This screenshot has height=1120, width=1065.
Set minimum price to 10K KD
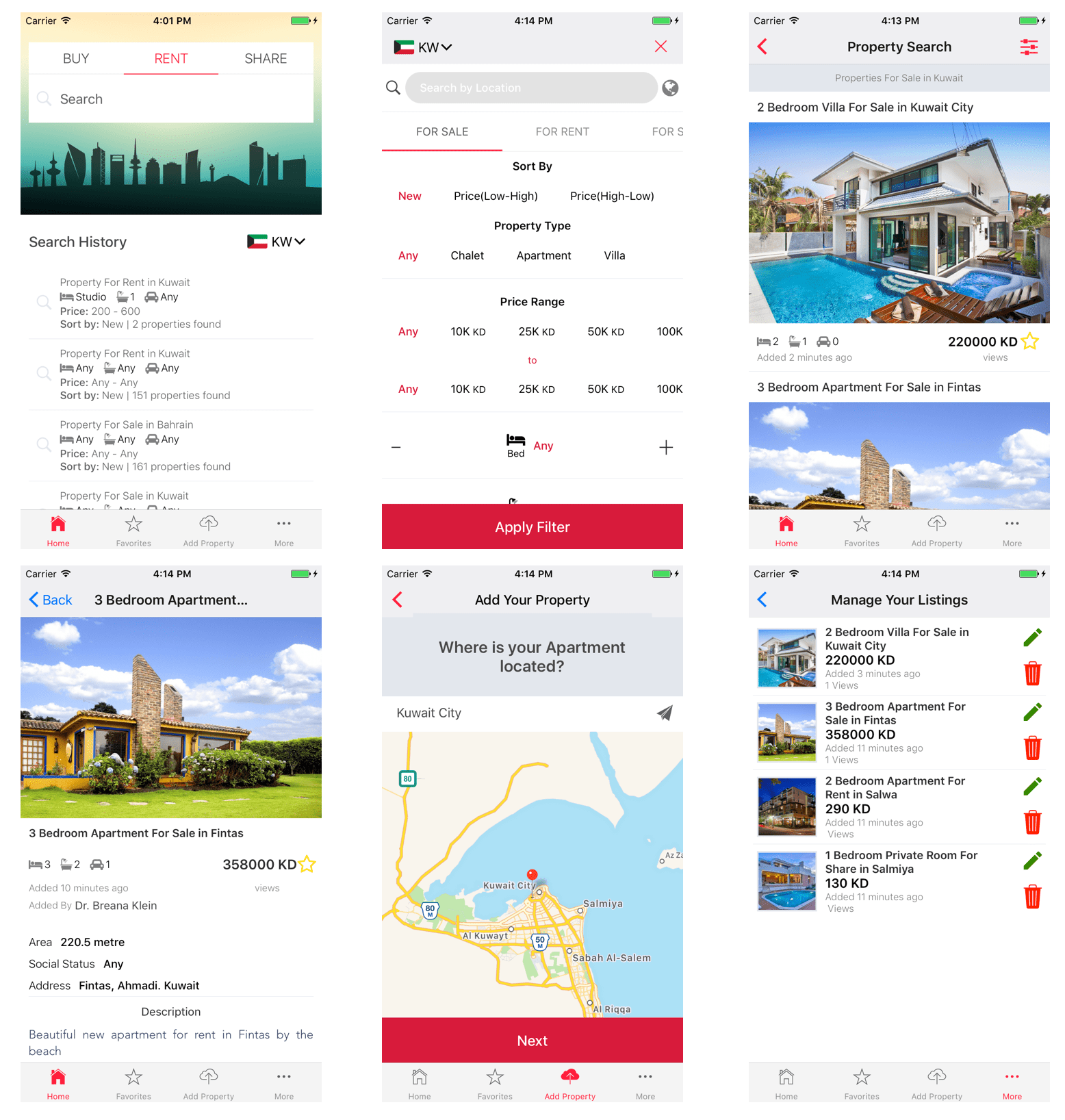point(468,331)
